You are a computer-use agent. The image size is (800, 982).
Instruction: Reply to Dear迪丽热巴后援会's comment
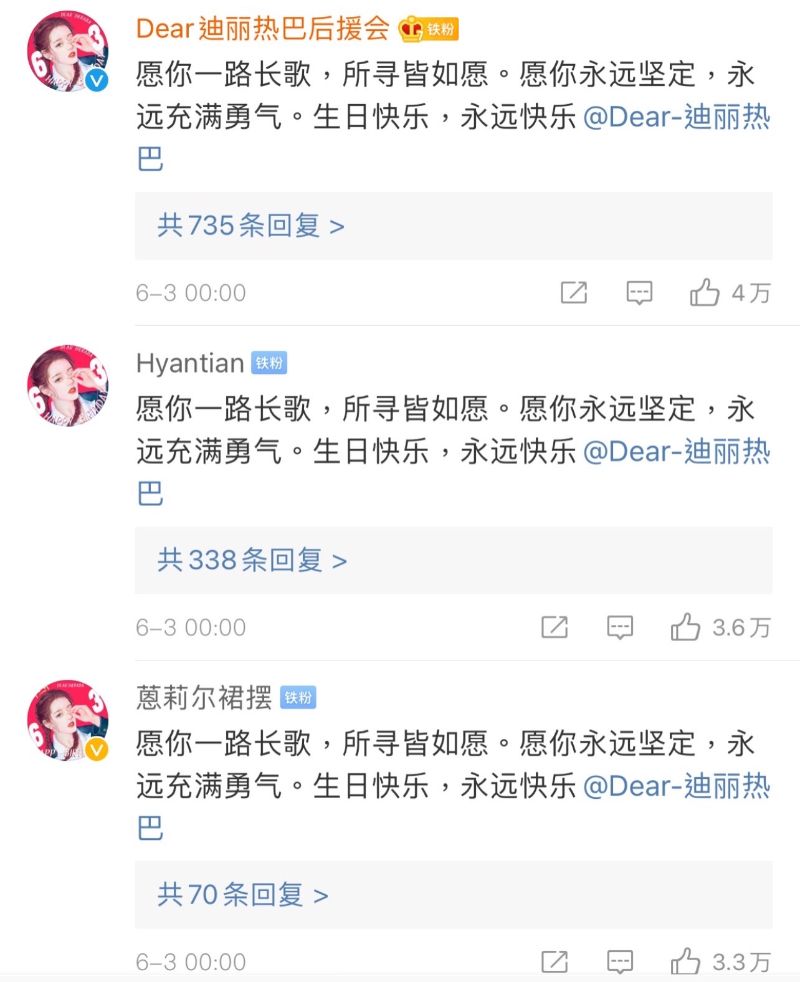(639, 293)
